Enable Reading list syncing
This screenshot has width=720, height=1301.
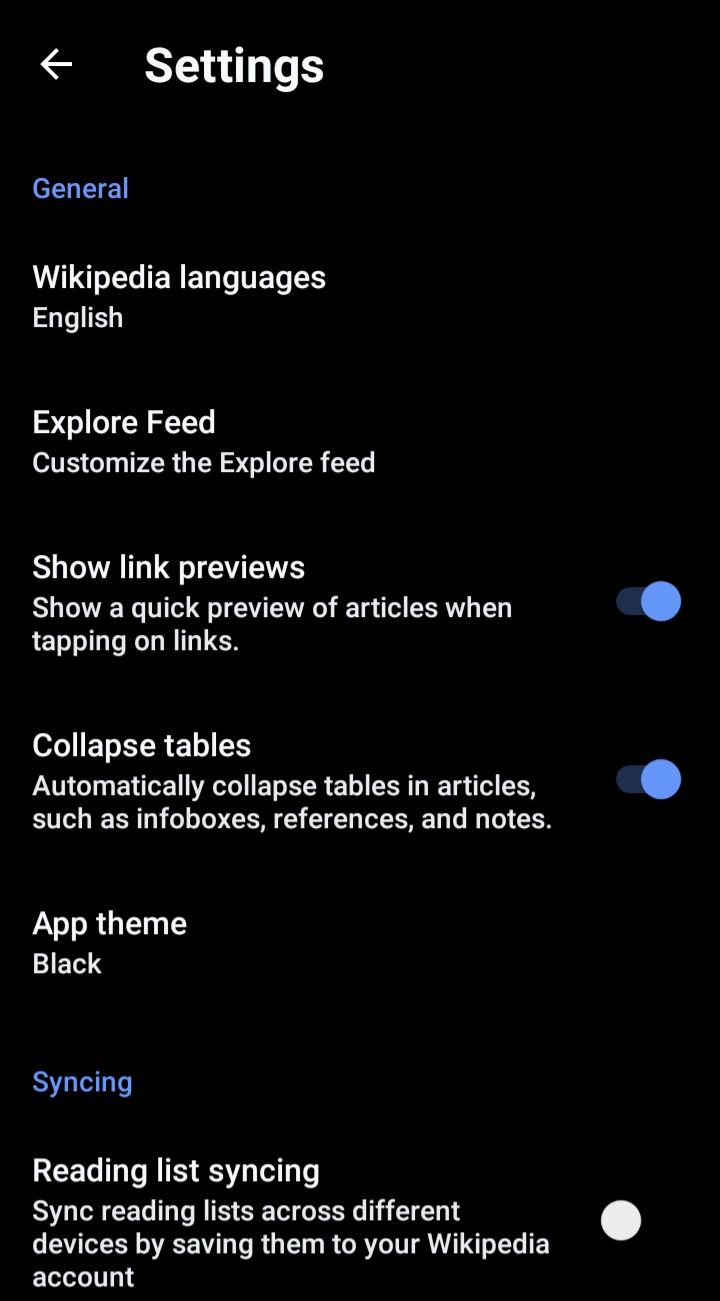(622, 1221)
